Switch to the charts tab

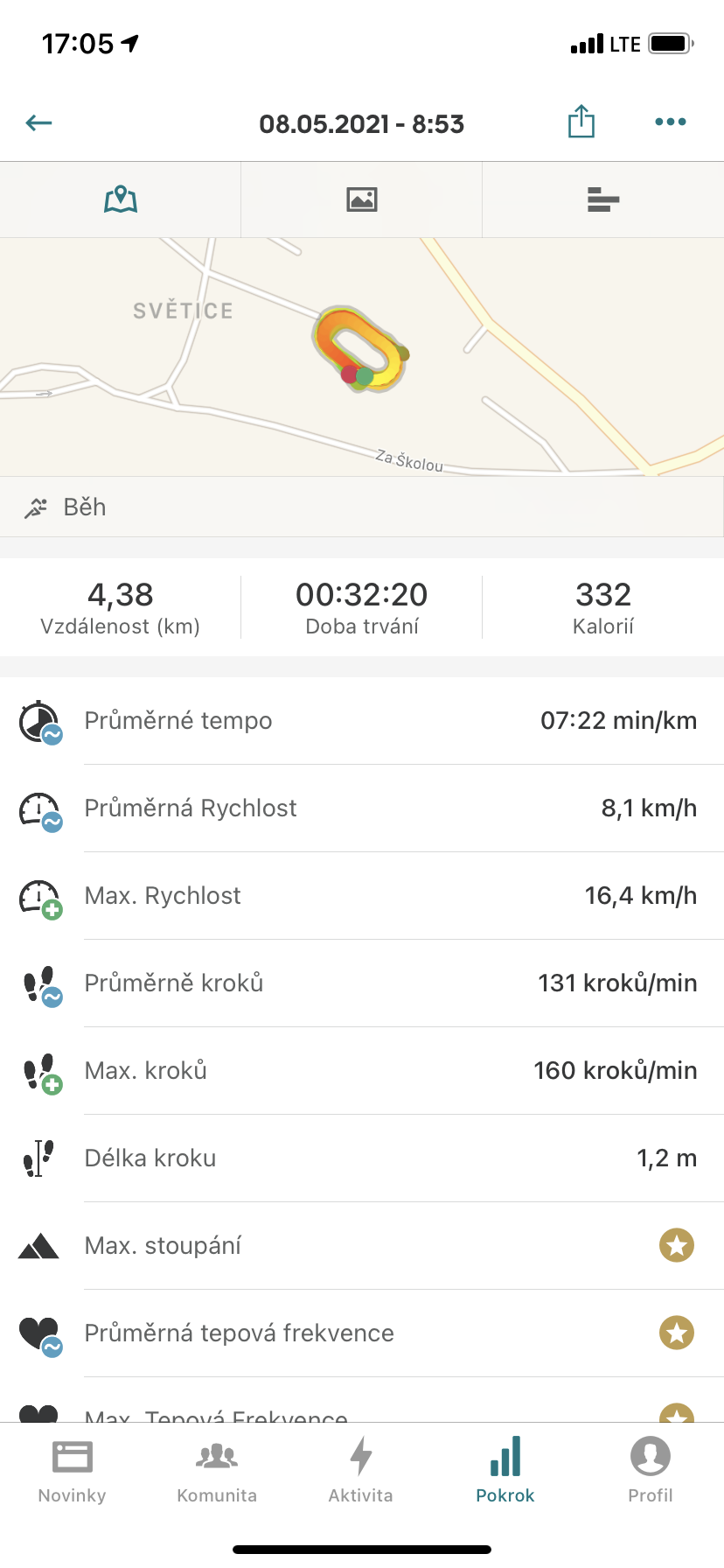coord(603,199)
